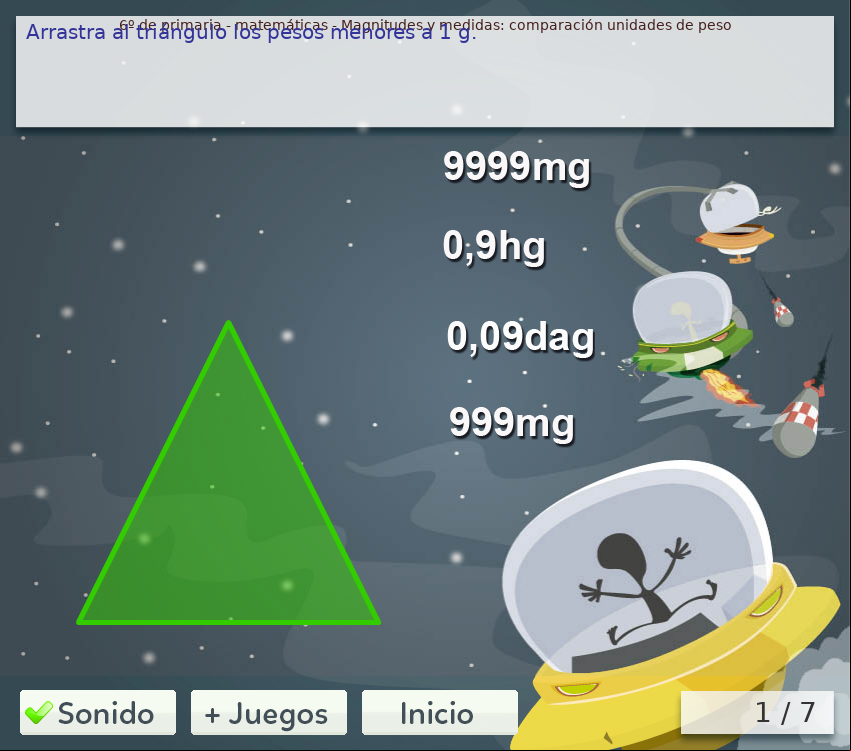This screenshot has width=851, height=751.
Task: Go back to Inicio
Action: [438, 713]
